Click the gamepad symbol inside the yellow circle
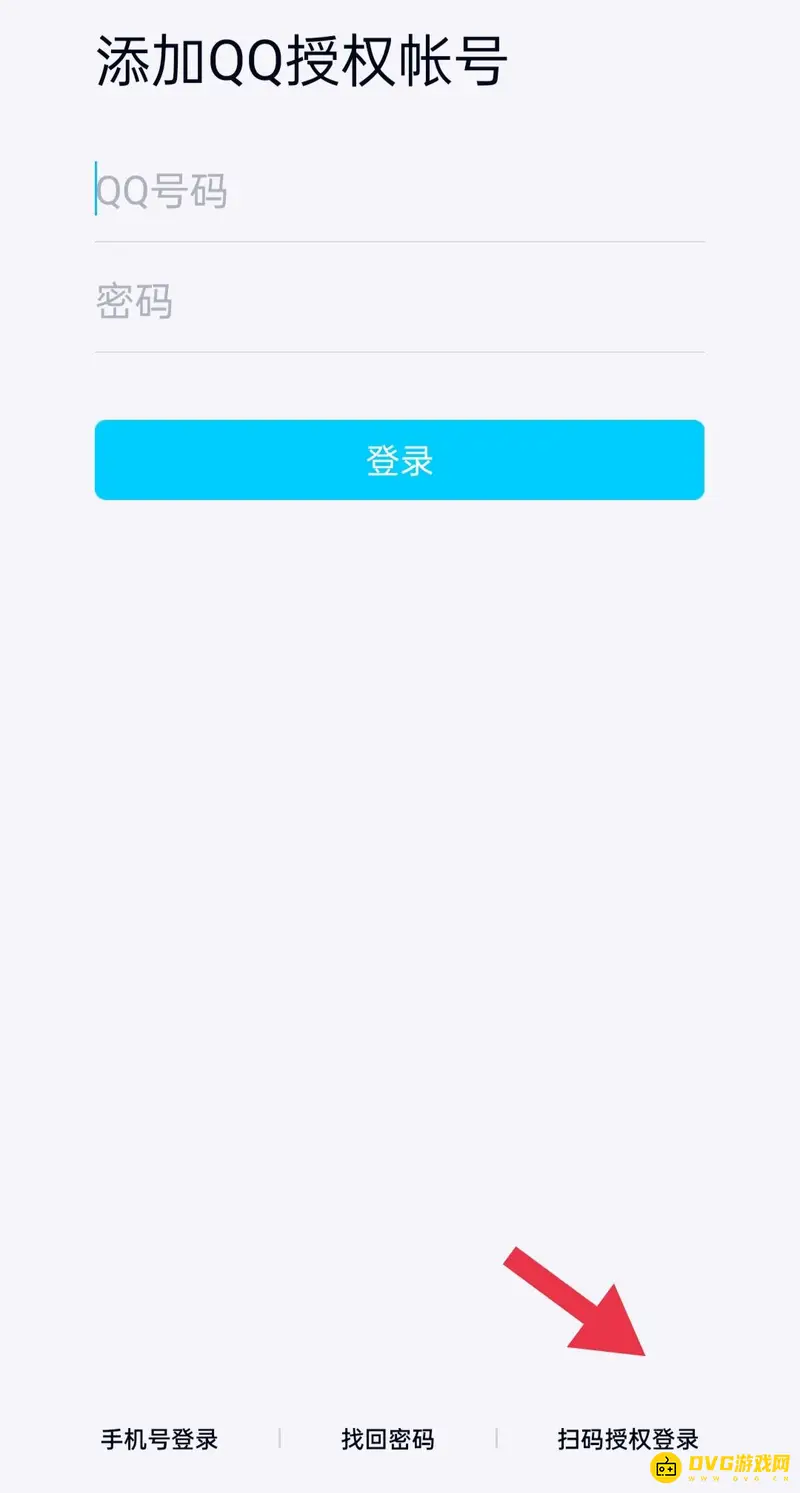 coord(665,1466)
